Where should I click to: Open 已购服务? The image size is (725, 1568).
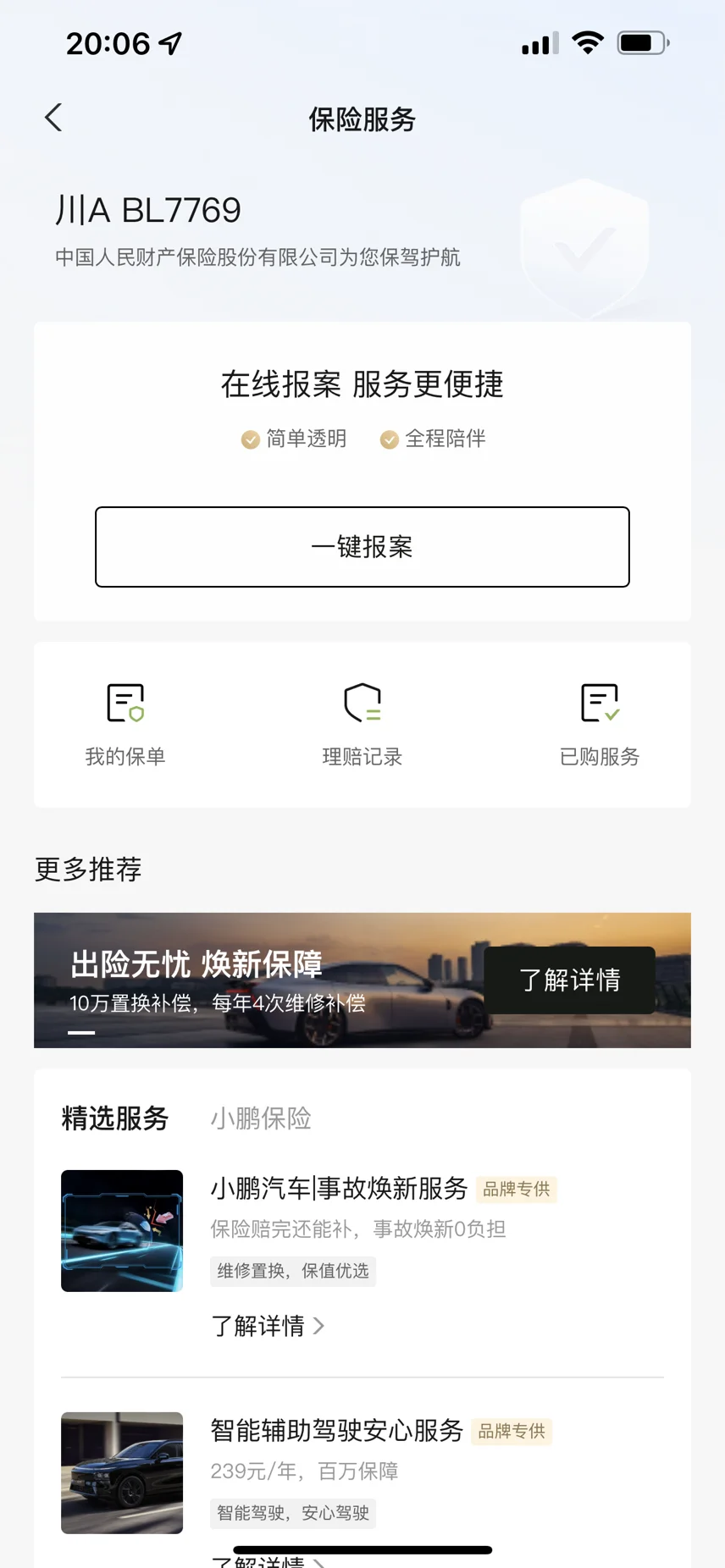coord(600,725)
